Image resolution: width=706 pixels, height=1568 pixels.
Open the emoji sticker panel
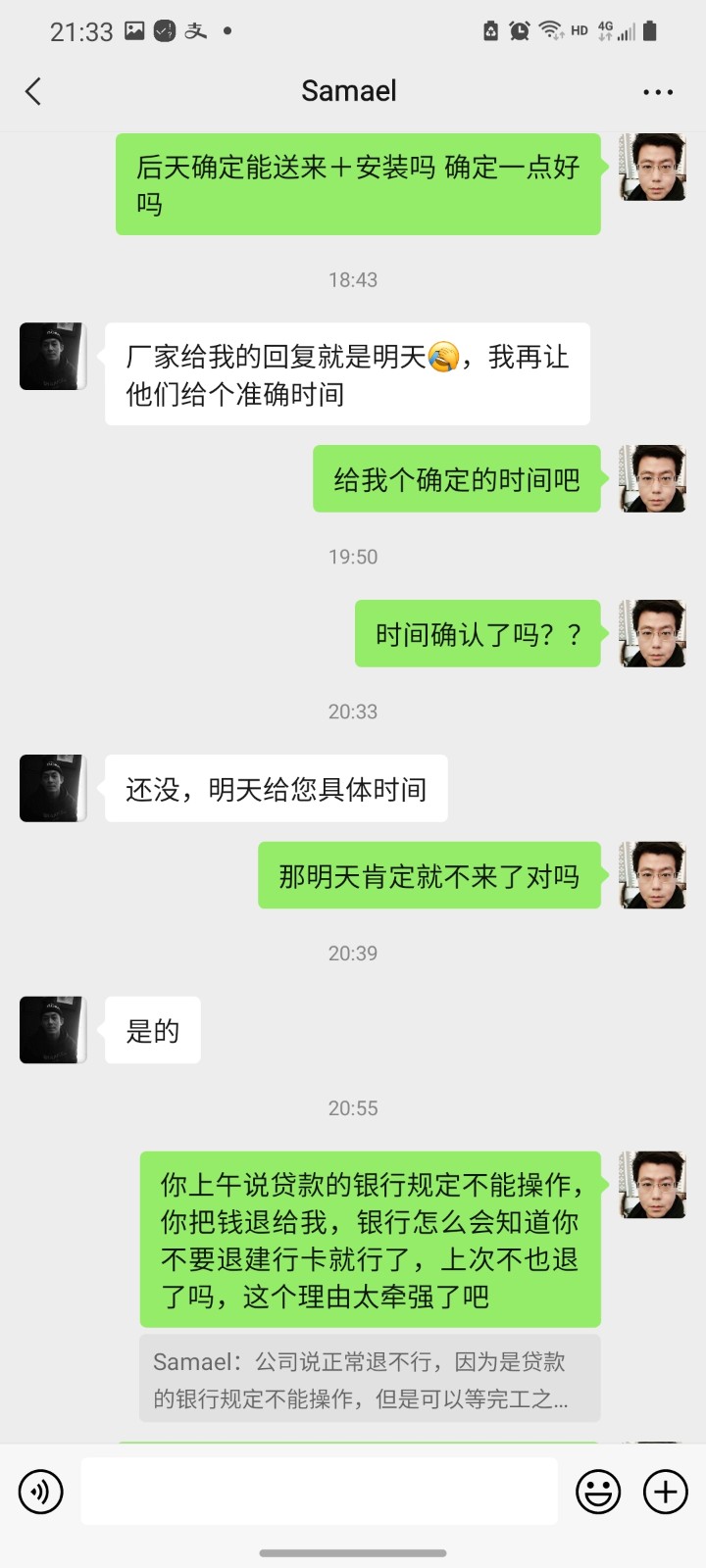[x=597, y=1492]
